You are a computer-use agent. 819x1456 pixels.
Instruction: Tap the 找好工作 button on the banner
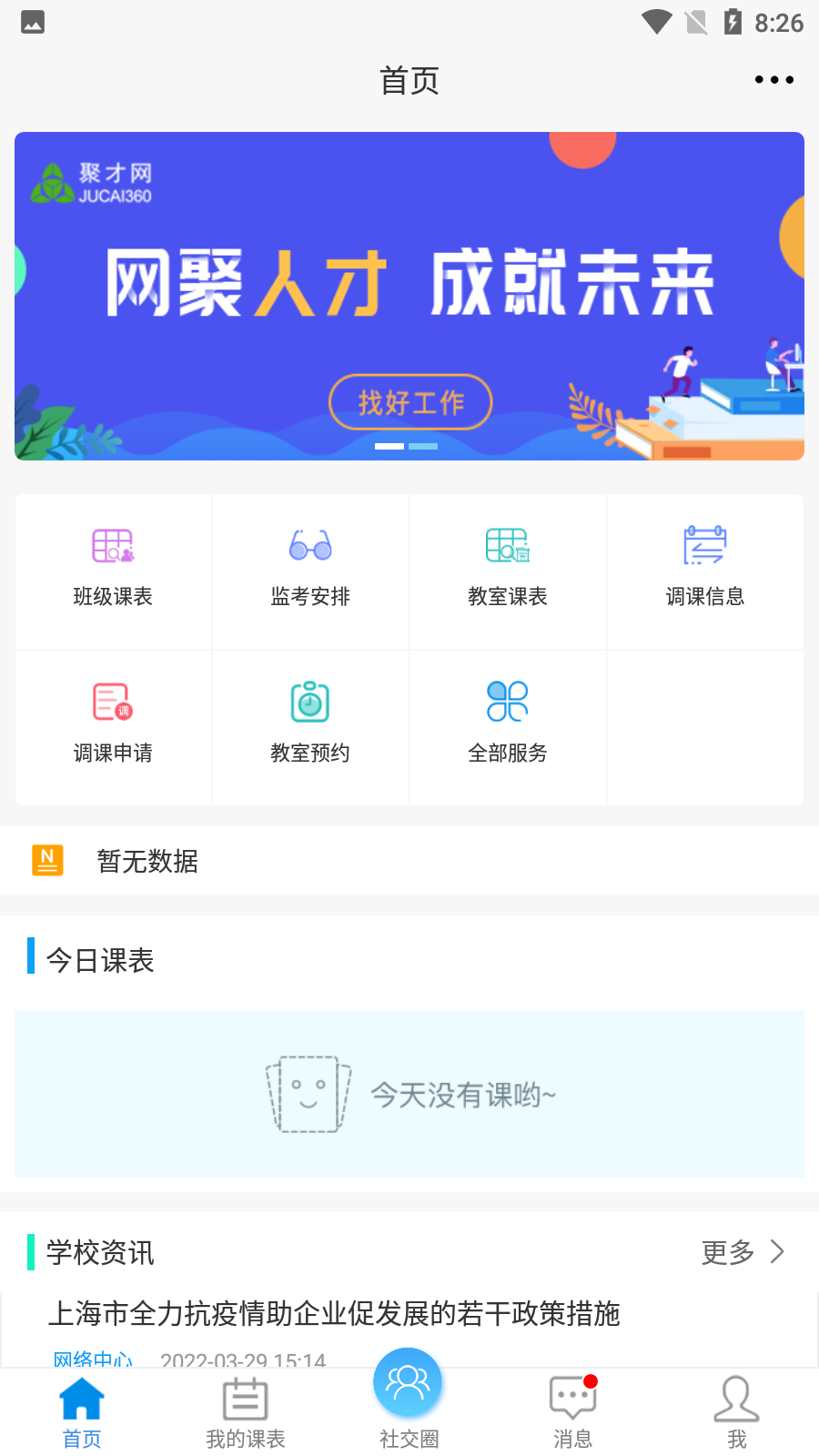pos(409,401)
